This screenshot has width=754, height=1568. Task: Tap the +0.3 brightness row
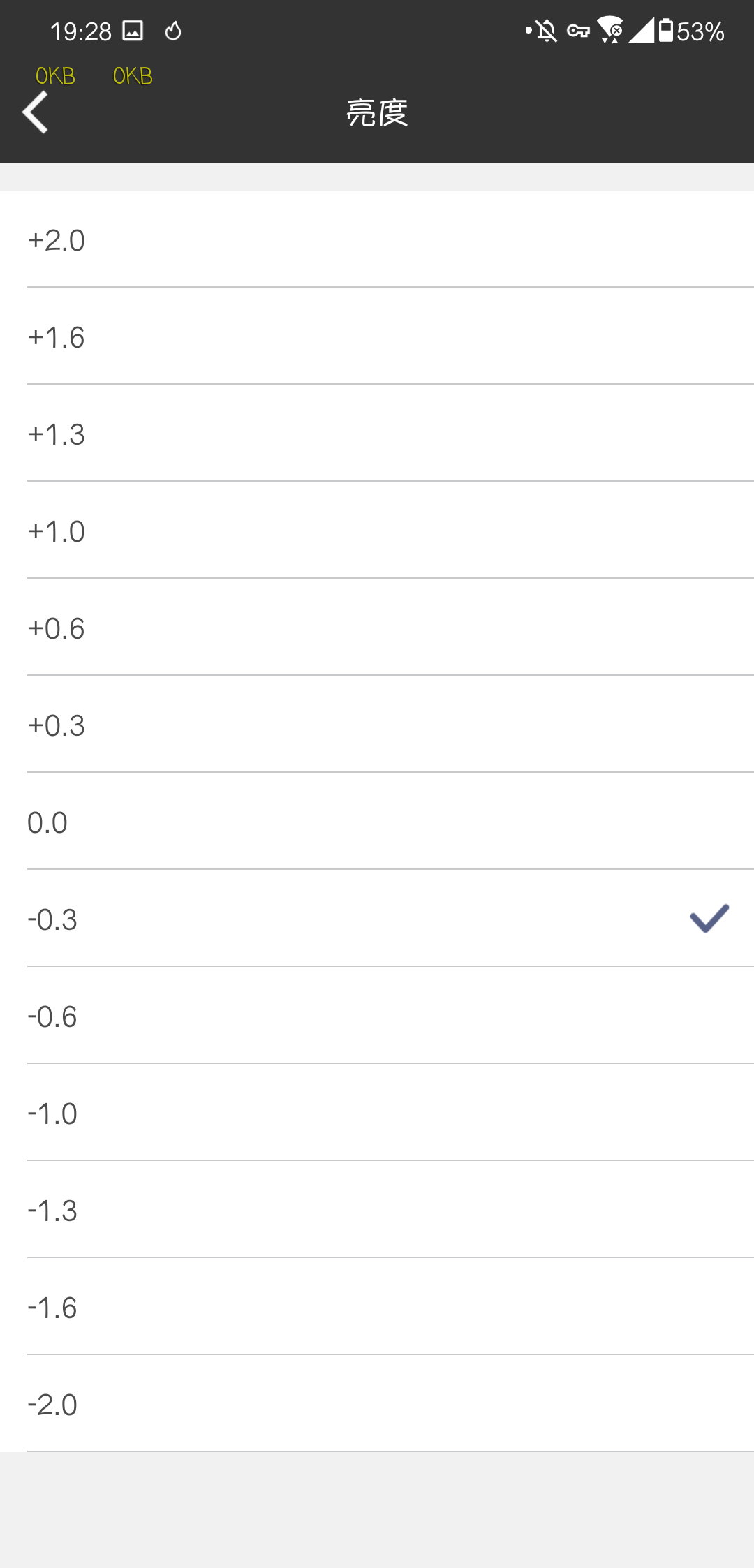[377, 724]
